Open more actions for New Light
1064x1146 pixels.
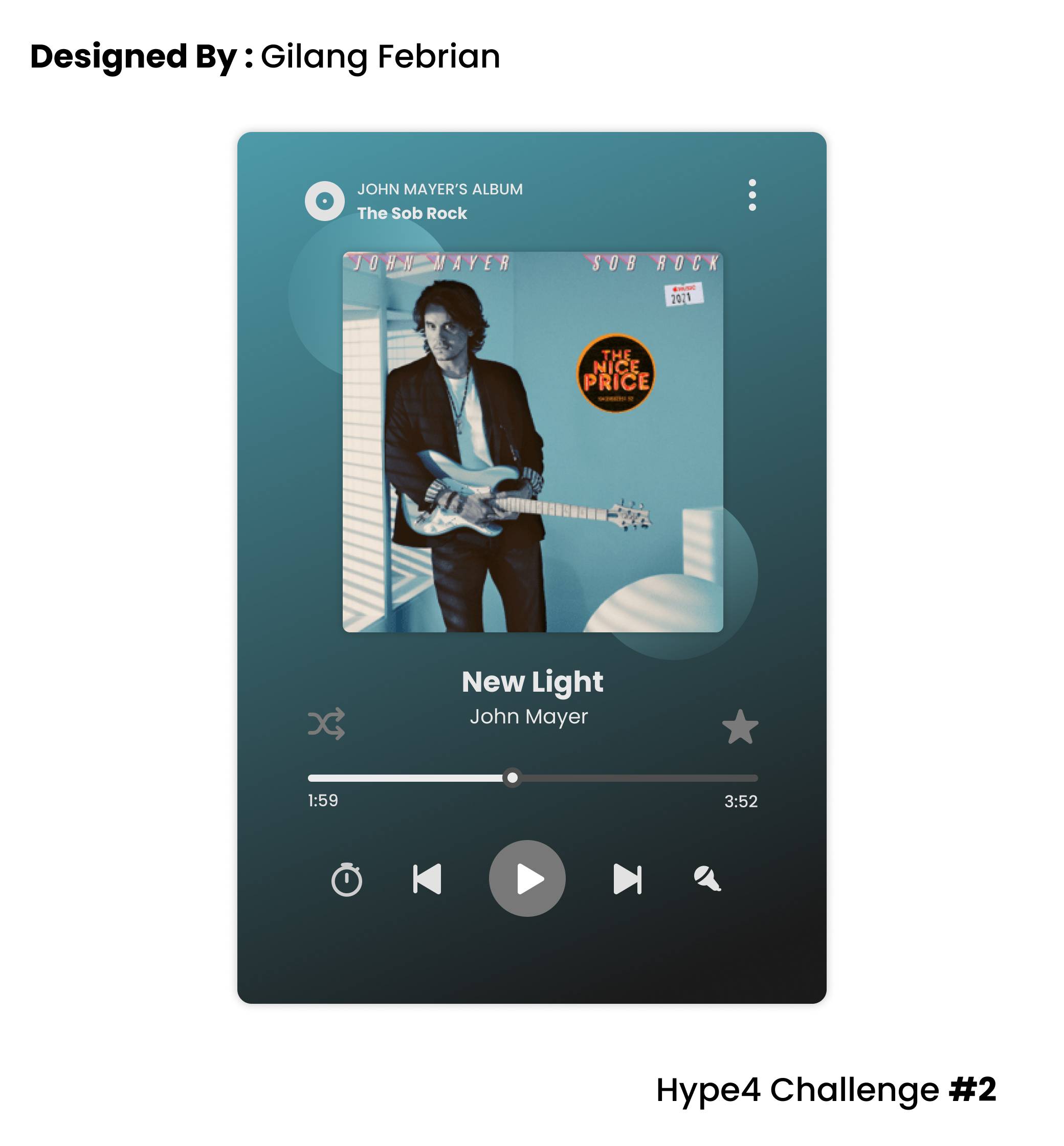tap(752, 194)
